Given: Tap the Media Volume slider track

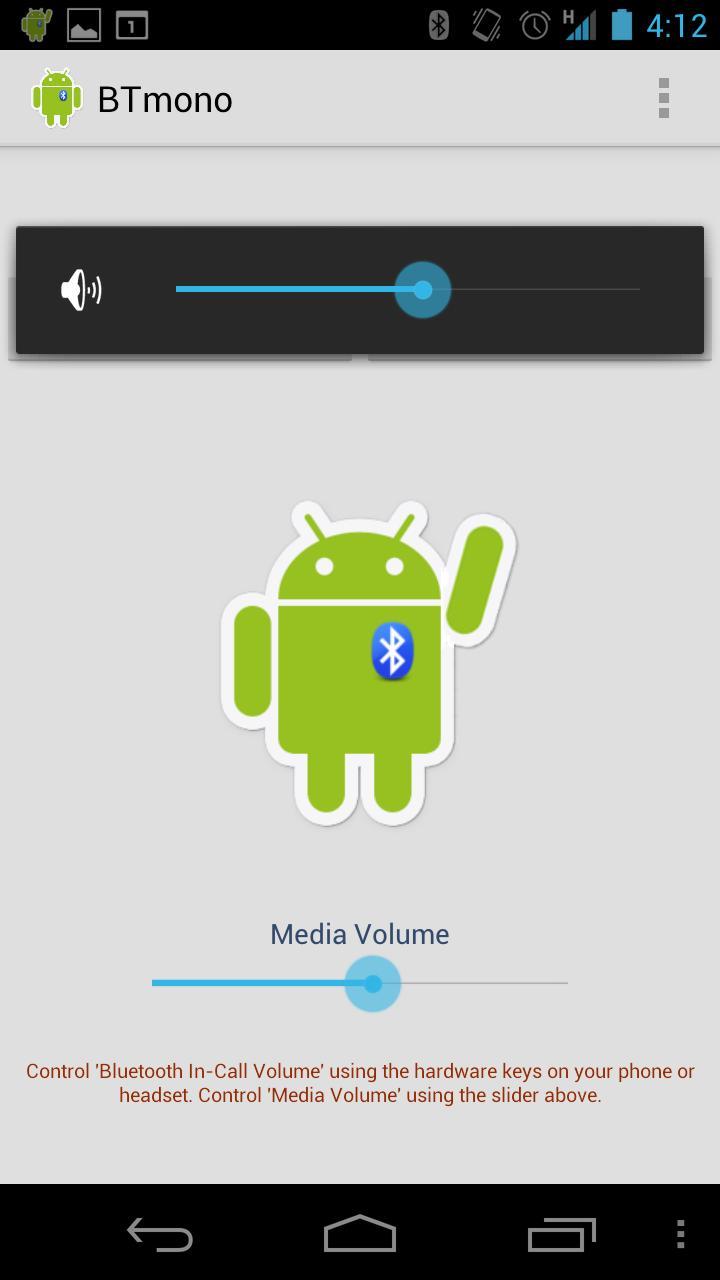Looking at the screenshot, I should [x=360, y=983].
